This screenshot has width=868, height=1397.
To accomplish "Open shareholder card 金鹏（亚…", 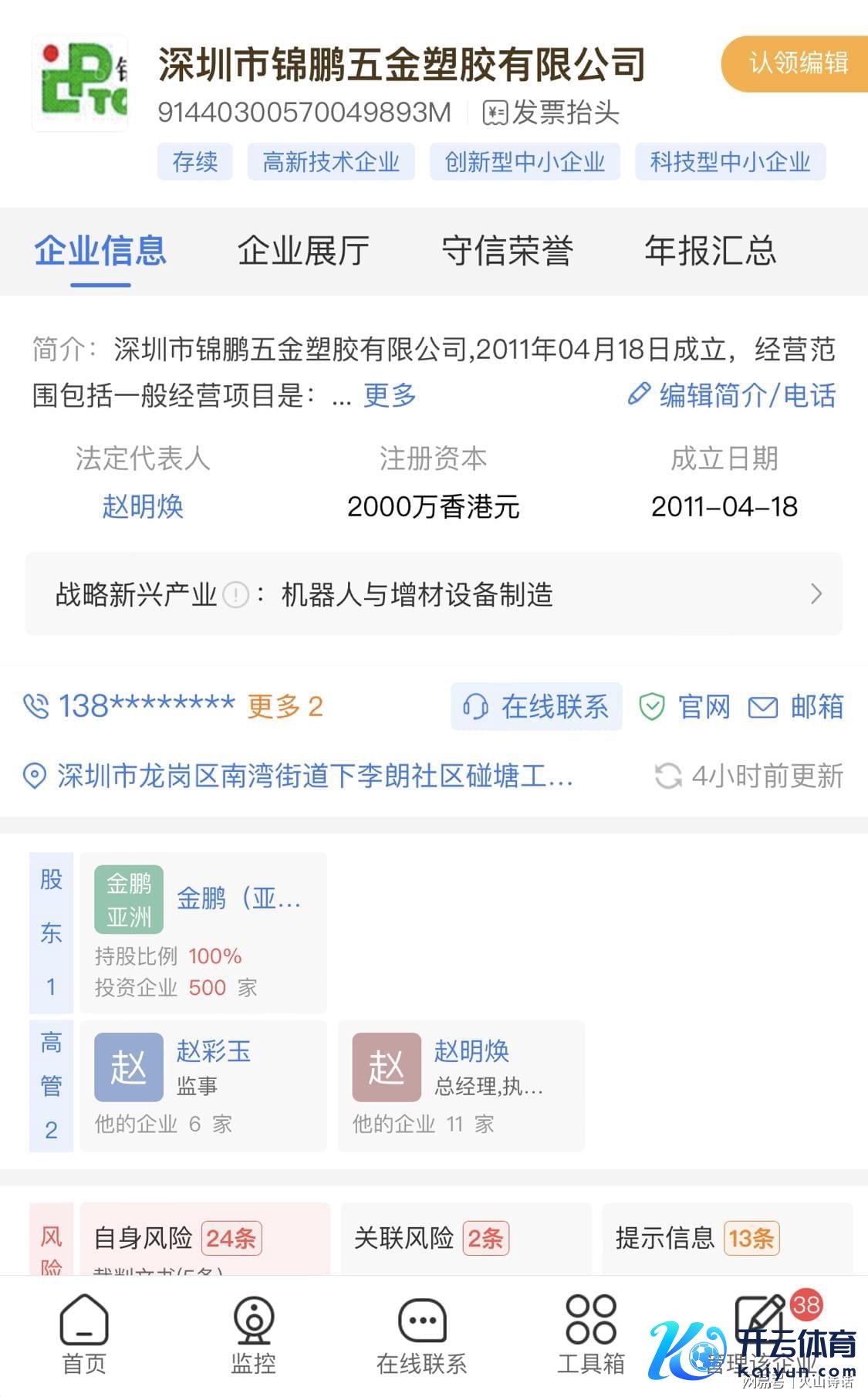I will point(203,932).
